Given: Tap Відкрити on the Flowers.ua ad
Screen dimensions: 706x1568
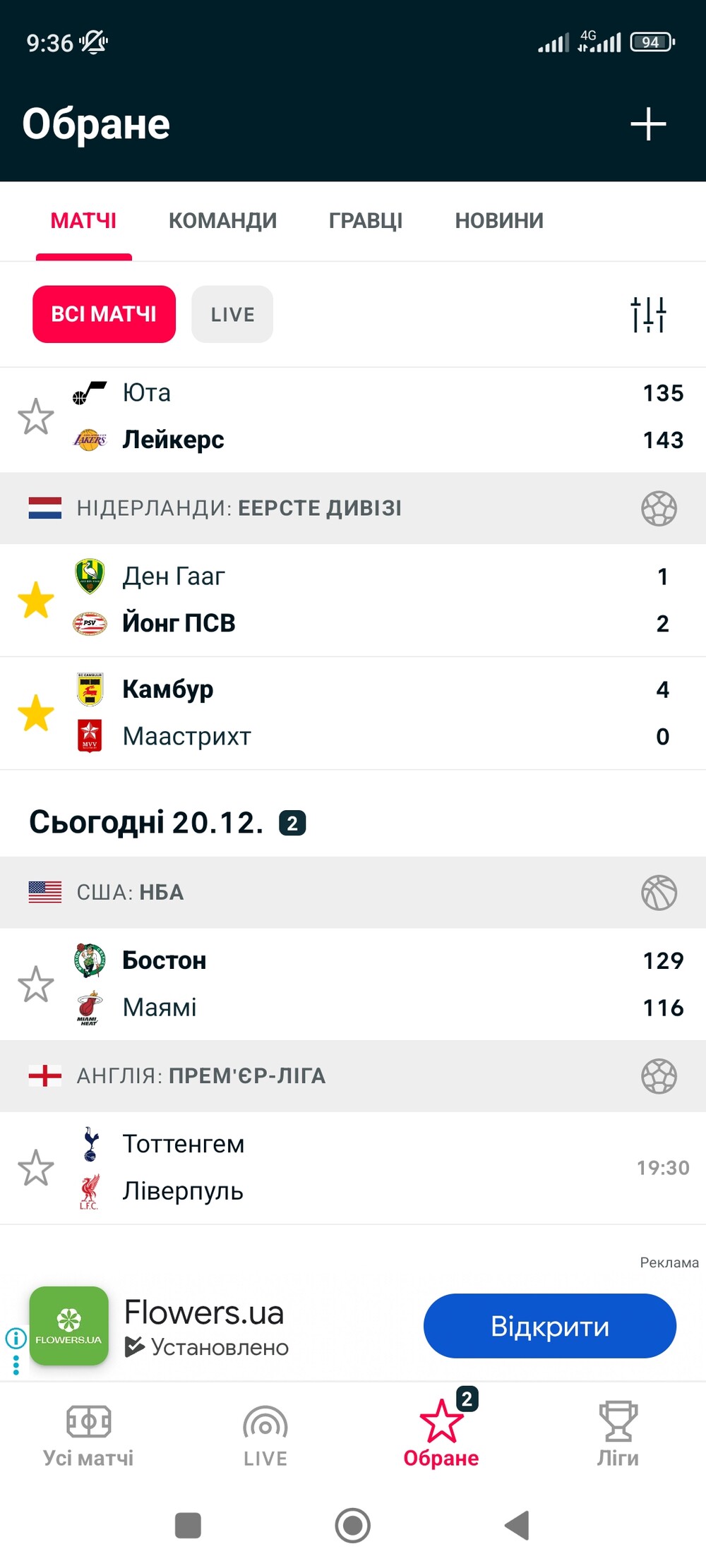Looking at the screenshot, I should pos(549,1326).
